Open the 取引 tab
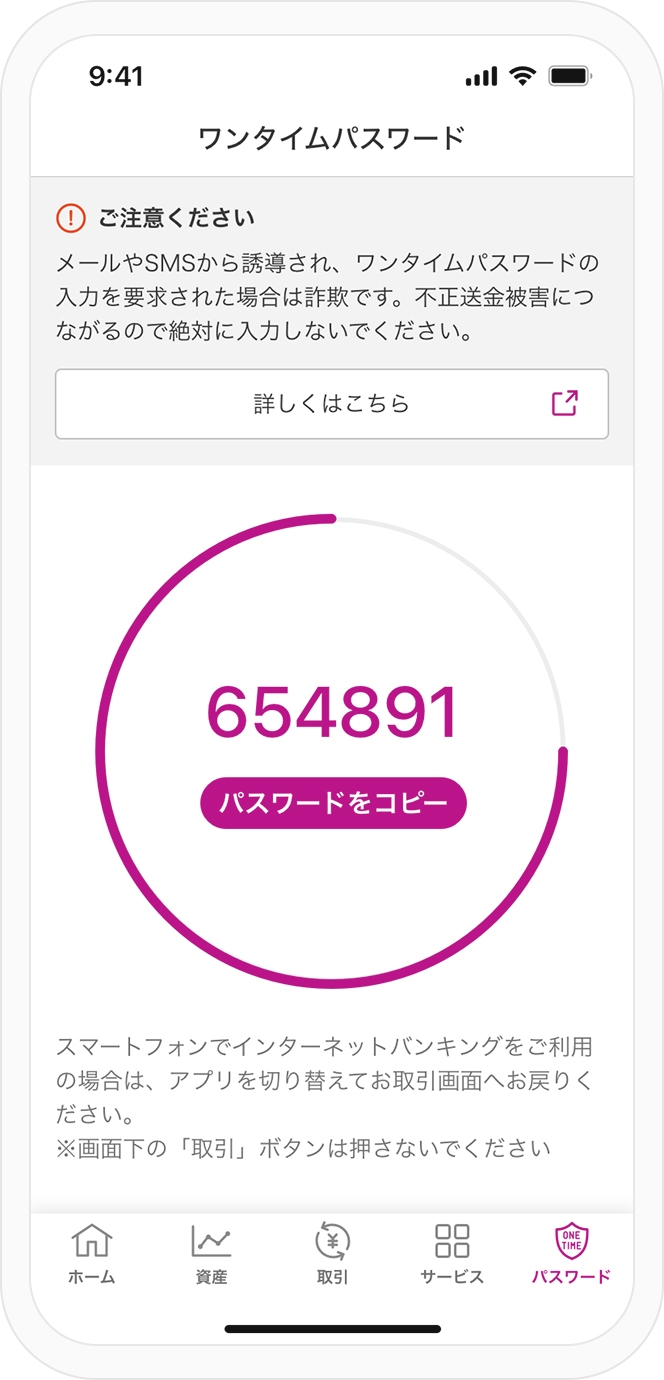Screen dimensions: 664x1380 pos(332,1252)
